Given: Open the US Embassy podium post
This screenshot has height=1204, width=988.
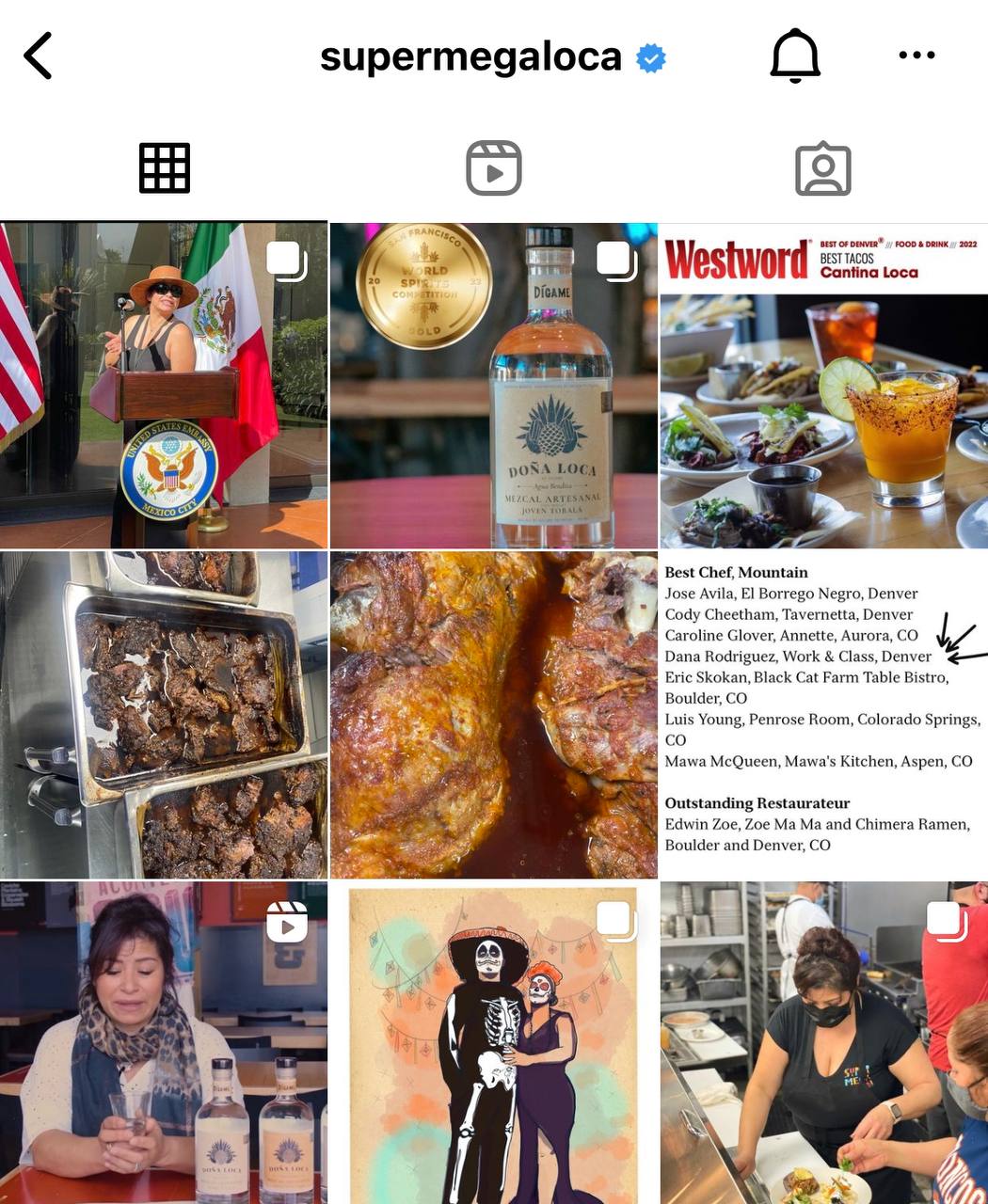Looking at the screenshot, I should point(164,386).
